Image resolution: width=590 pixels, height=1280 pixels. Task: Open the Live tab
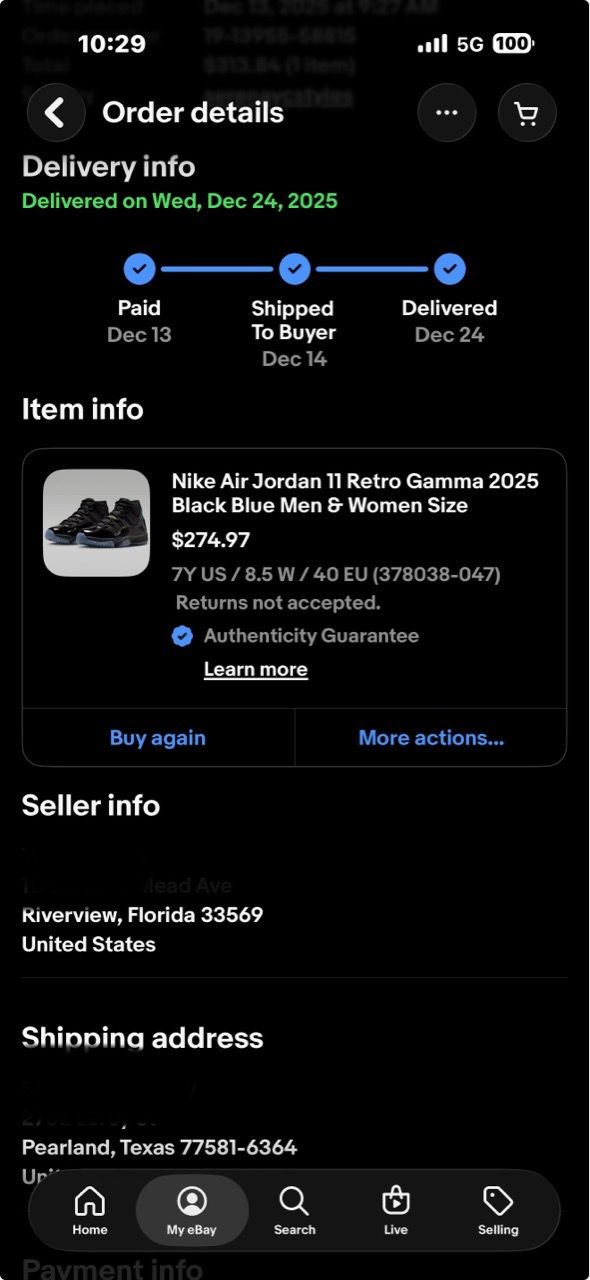click(396, 1211)
